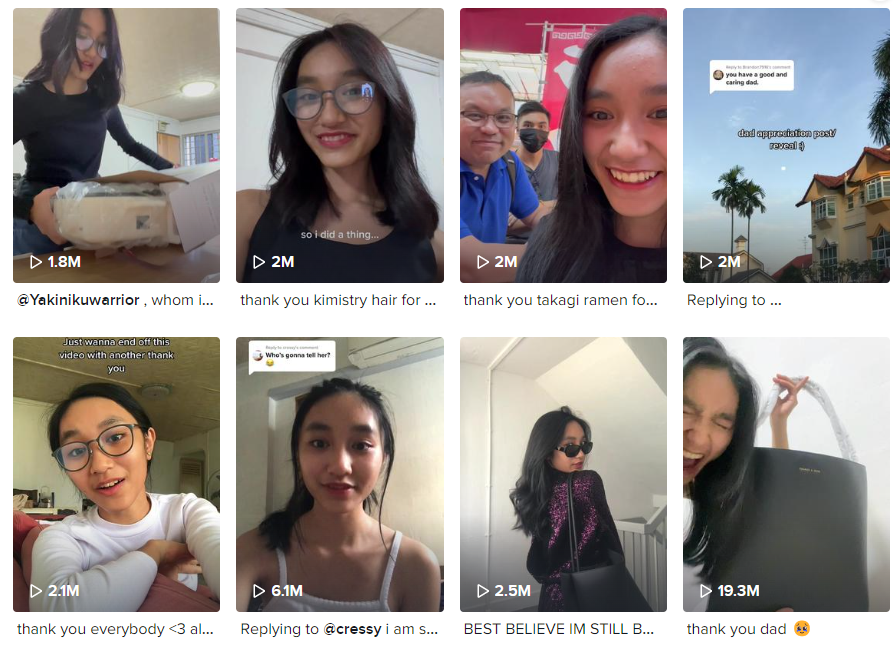
Task: Open the video with 1.8M views
Action: [x=116, y=145]
